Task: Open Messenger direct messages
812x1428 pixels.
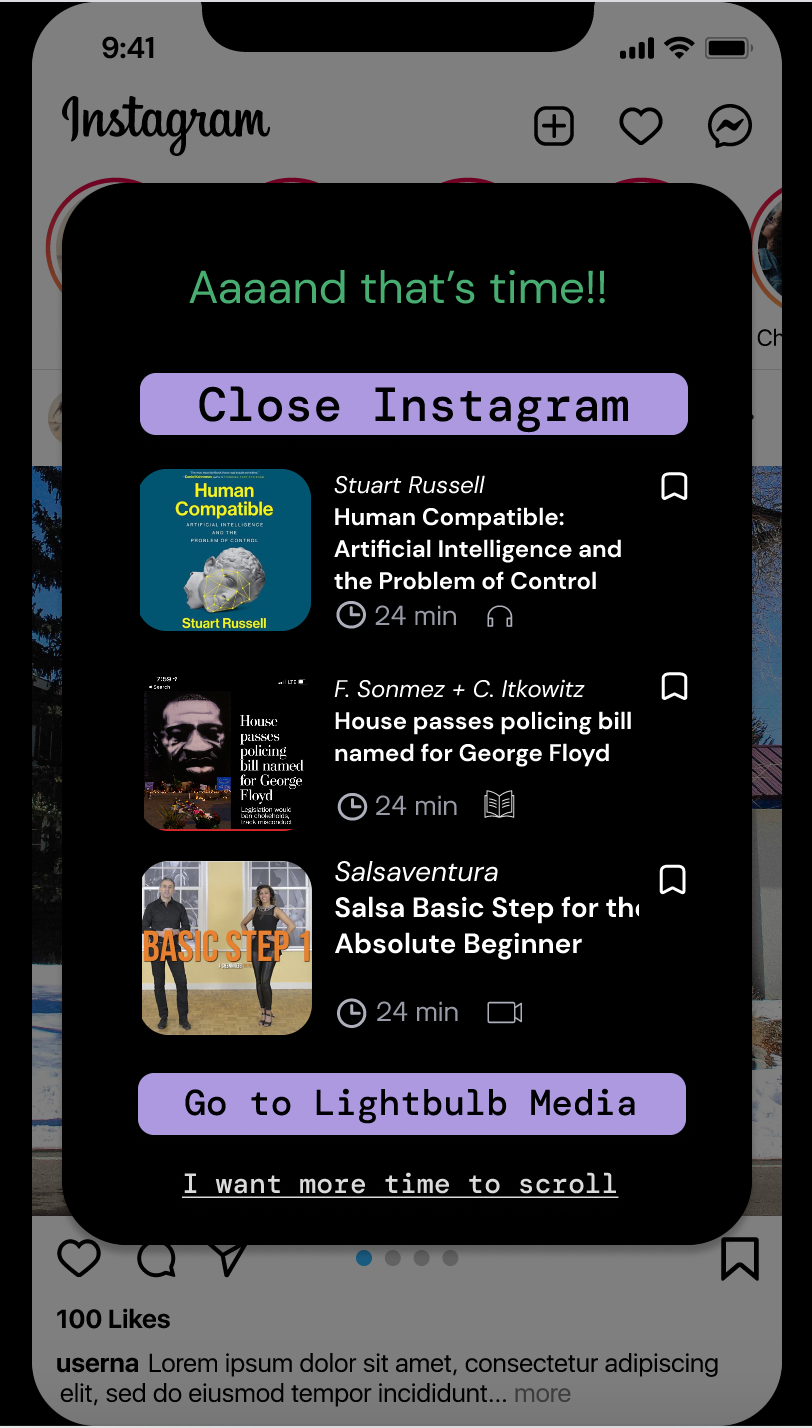Action: [x=730, y=127]
